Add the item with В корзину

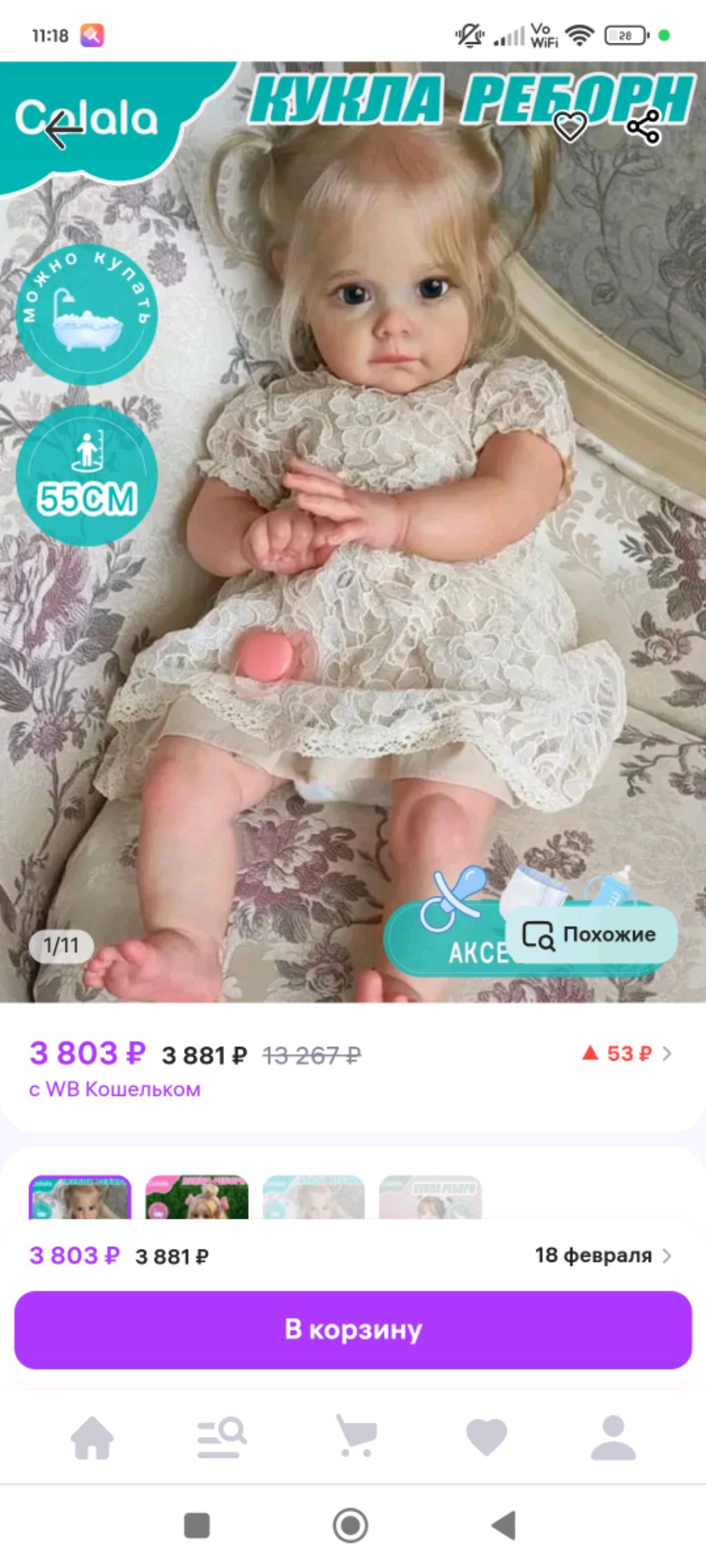click(x=353, y=1330)
